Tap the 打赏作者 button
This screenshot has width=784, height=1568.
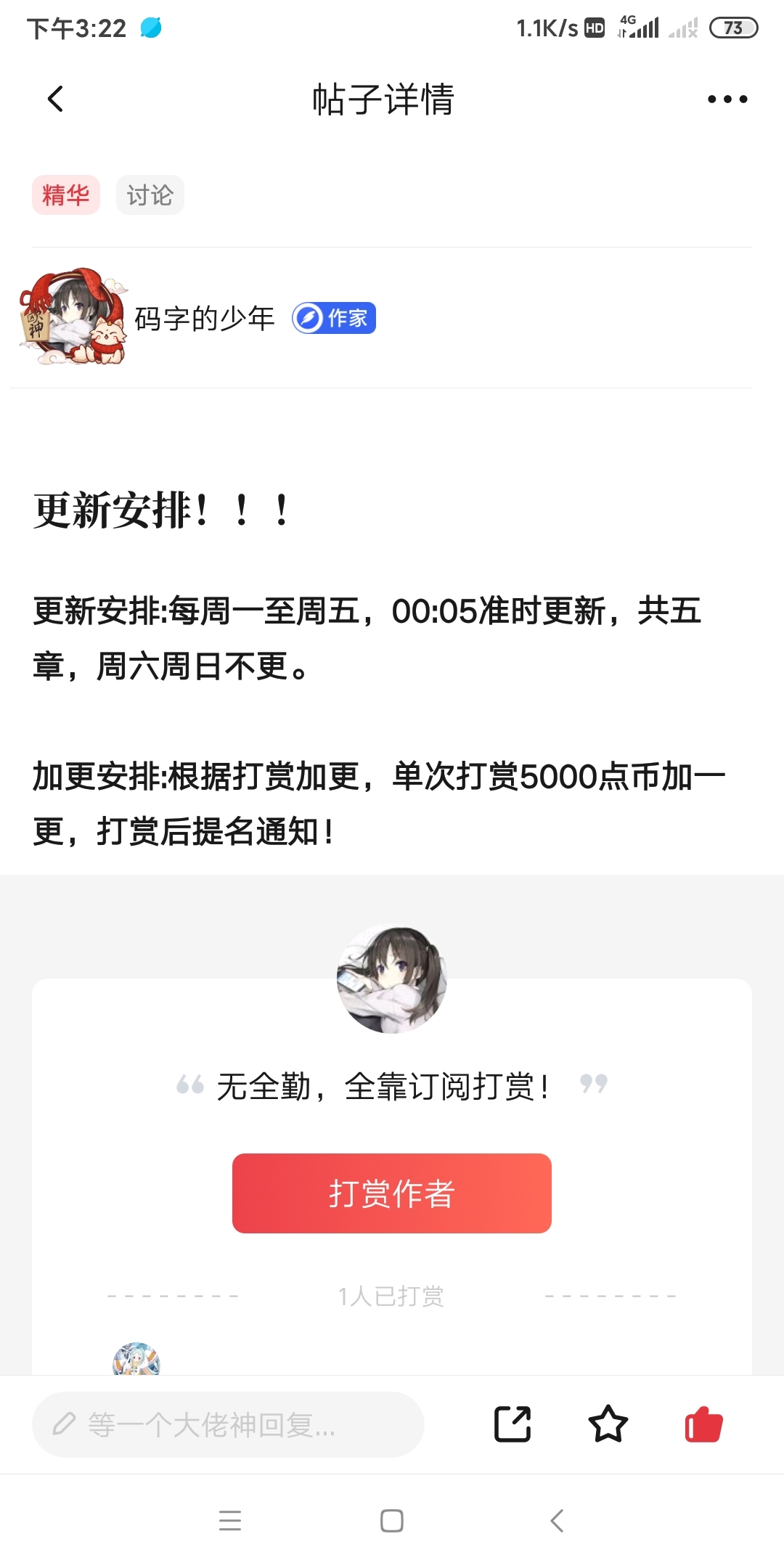[x=392, y=1193]
